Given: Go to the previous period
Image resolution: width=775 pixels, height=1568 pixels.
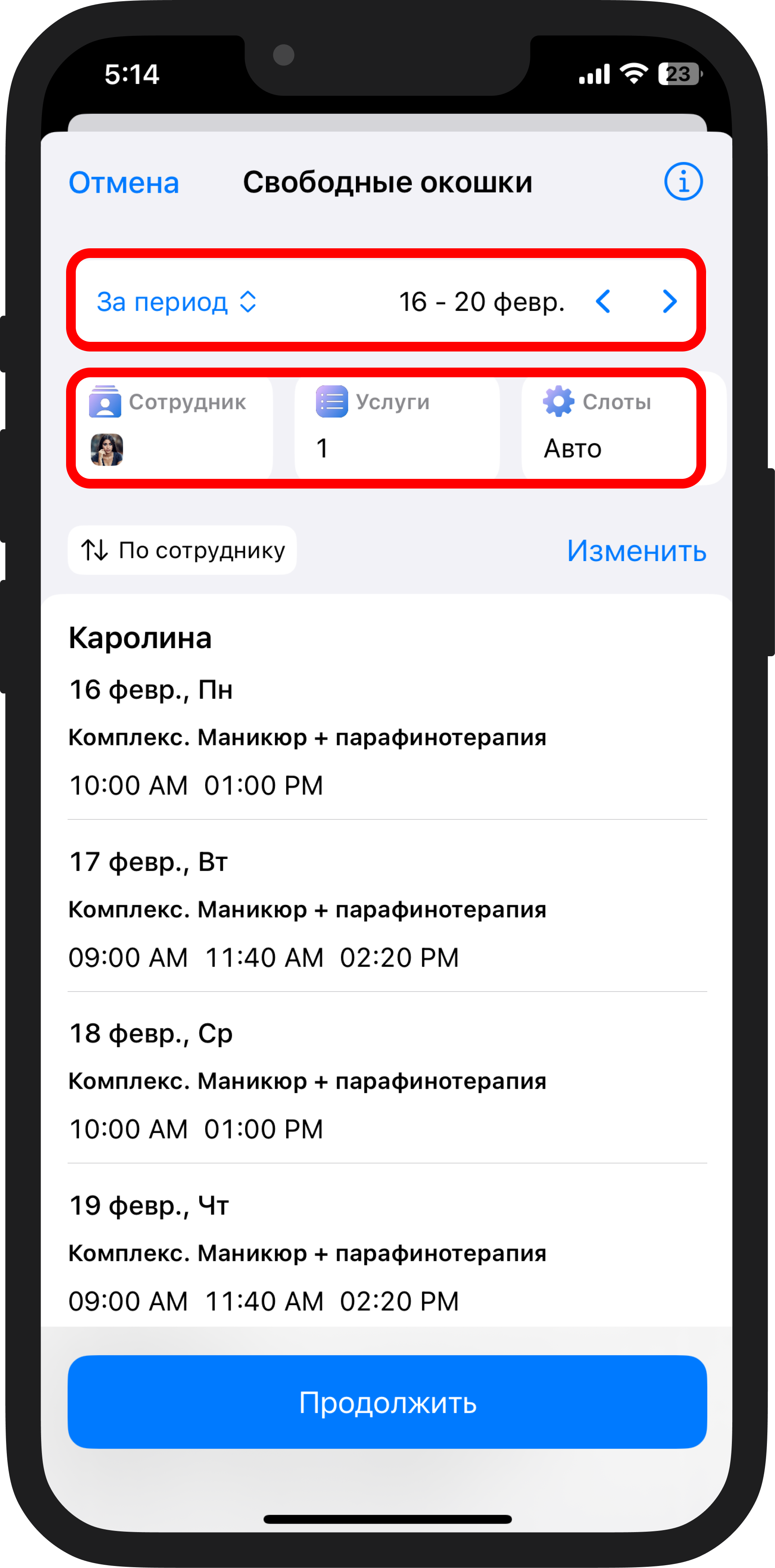Looking at the screenshot, I should coord(603,301).
